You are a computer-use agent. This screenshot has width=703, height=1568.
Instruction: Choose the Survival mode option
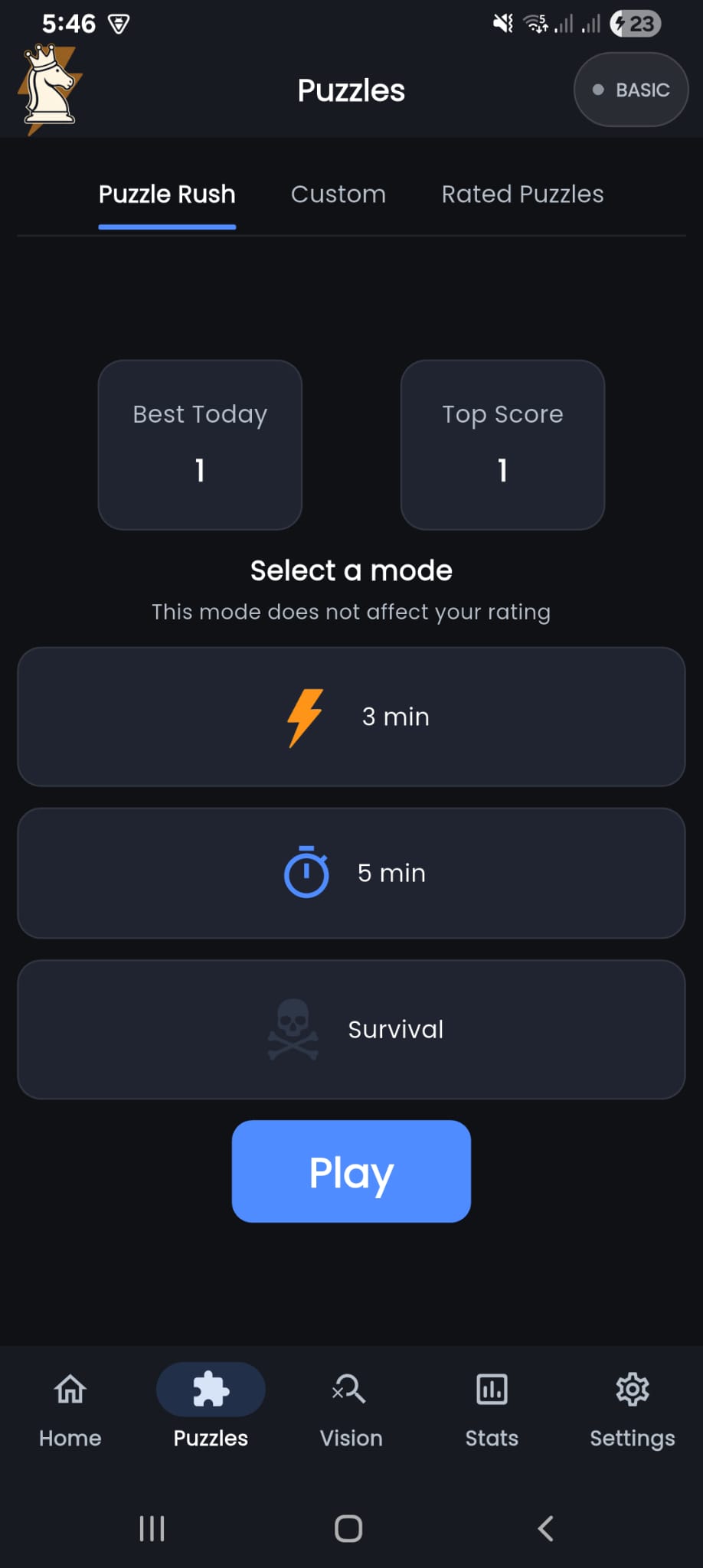[x=351, y=1028]
